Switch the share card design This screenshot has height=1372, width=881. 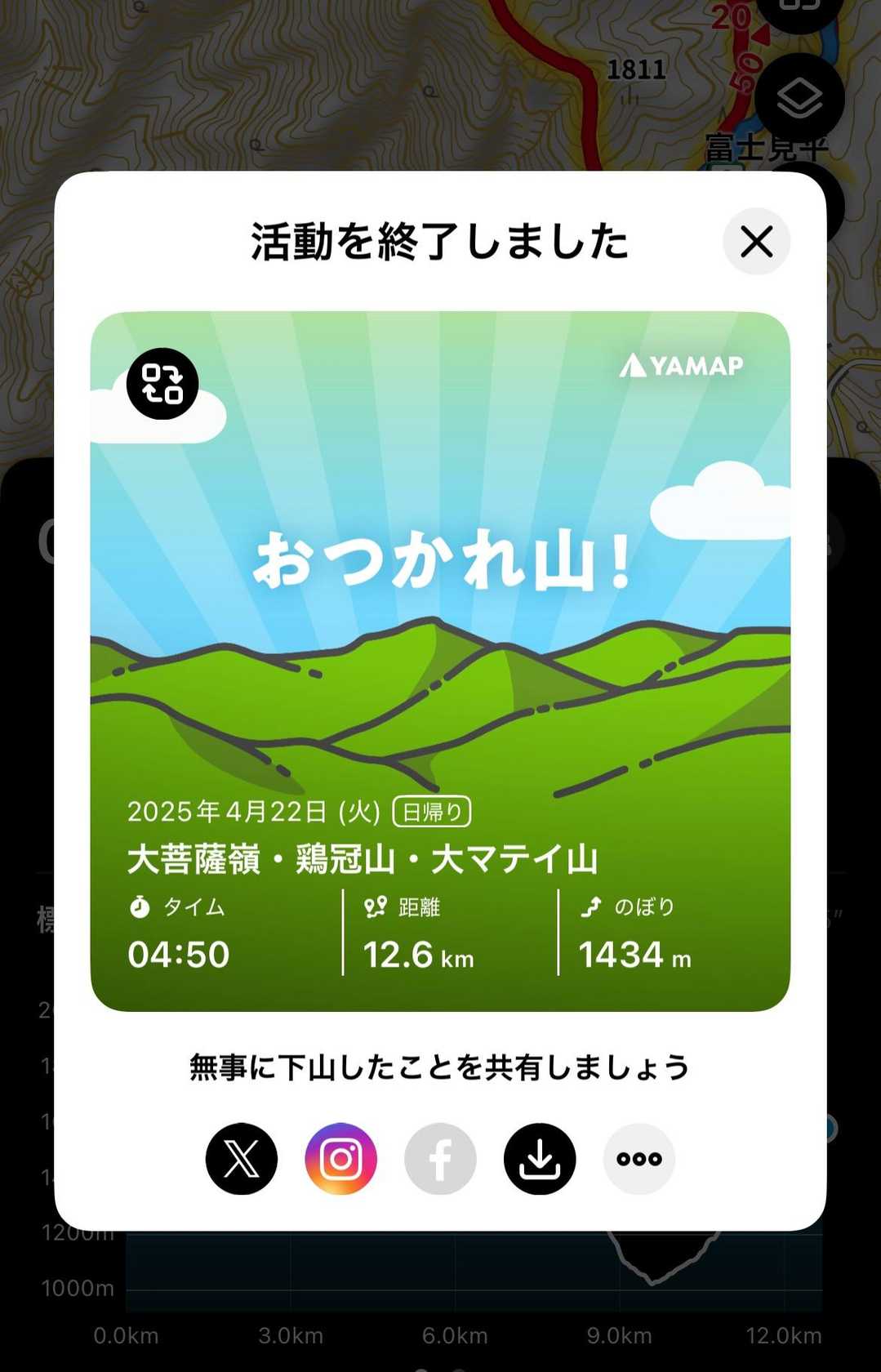pyautogui.click(x=162, y=384)
